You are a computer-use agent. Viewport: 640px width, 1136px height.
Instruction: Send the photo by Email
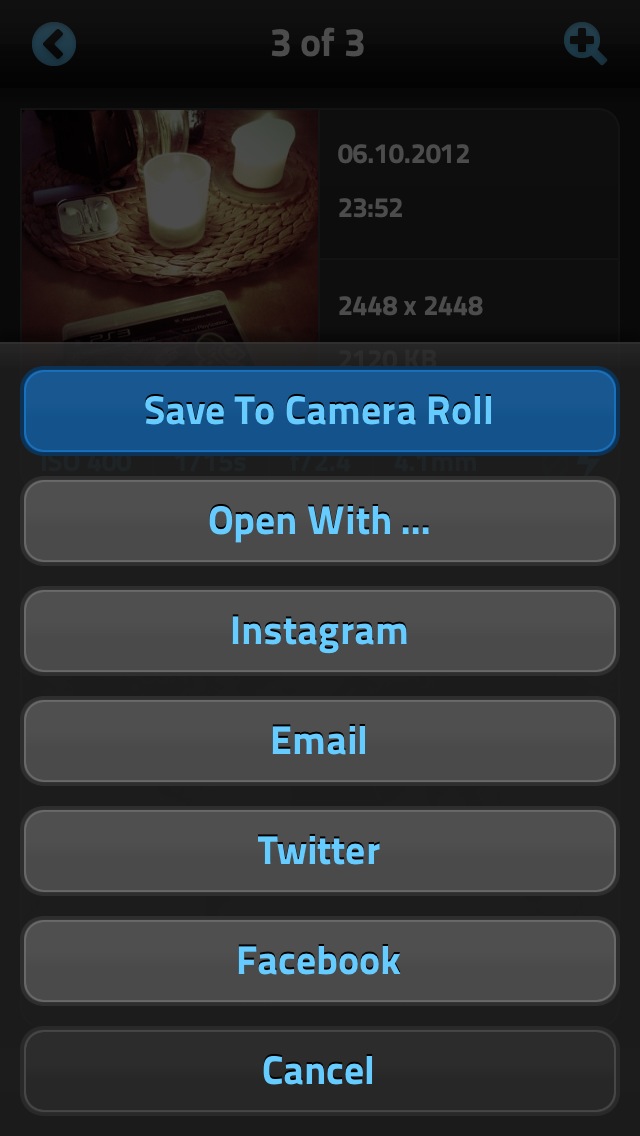319,741
